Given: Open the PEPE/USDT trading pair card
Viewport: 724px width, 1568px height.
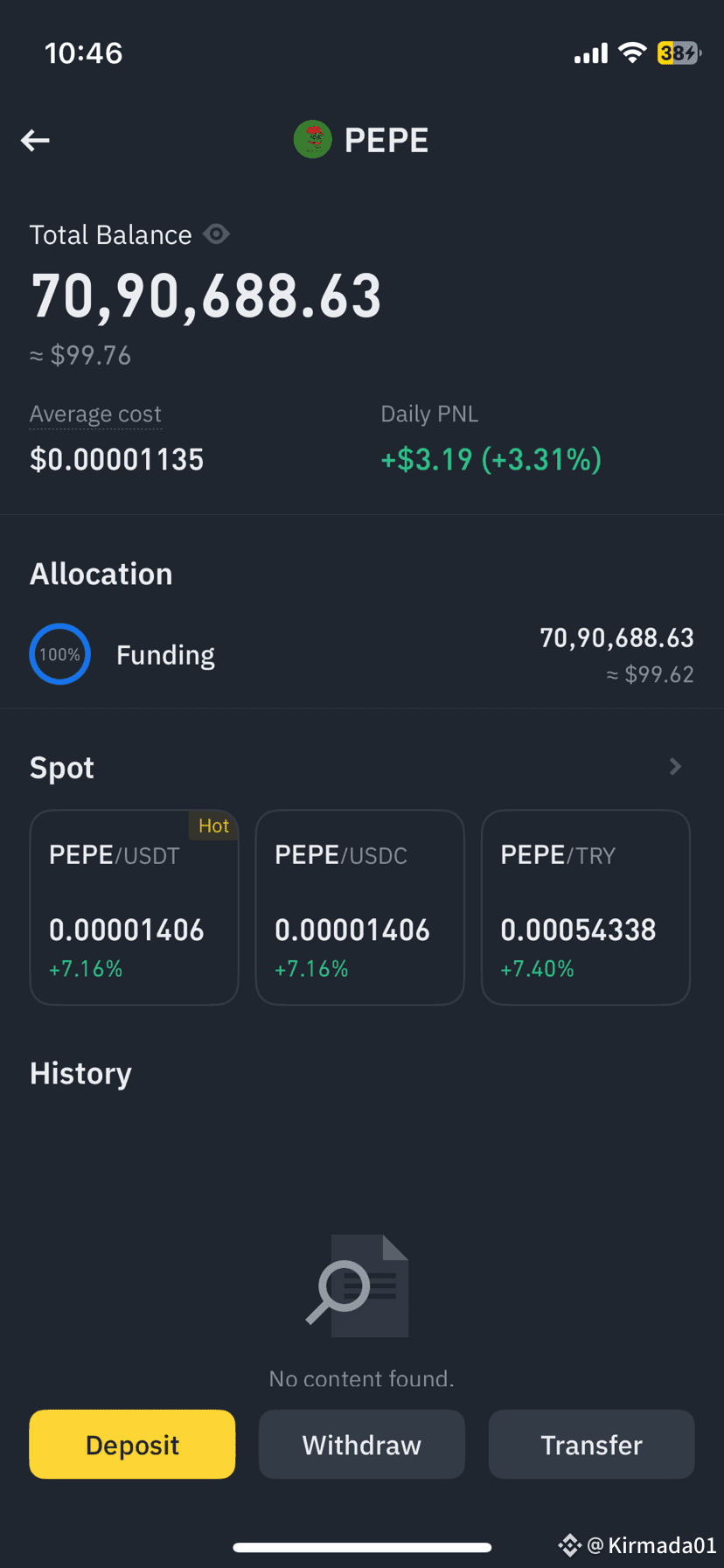Looking at the screenshot, I should pyautogui.click(x=134, y=907).
